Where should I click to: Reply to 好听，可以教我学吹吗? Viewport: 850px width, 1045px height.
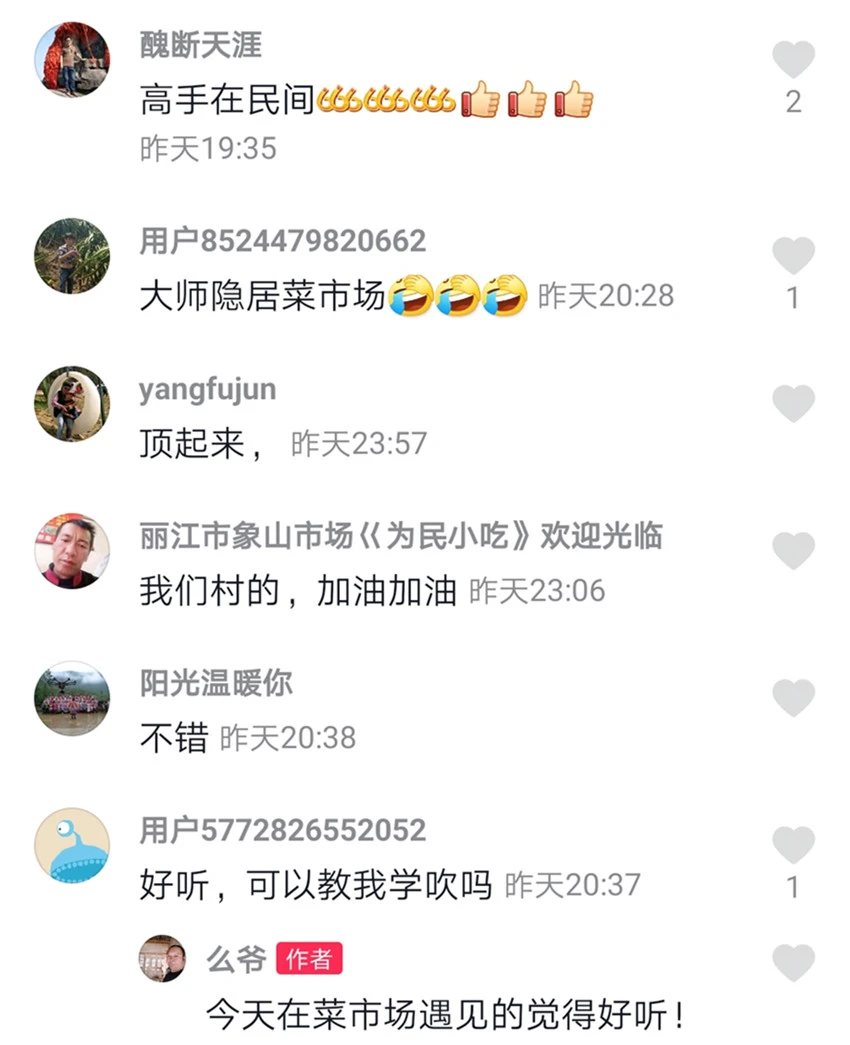[x=315, y=886]
